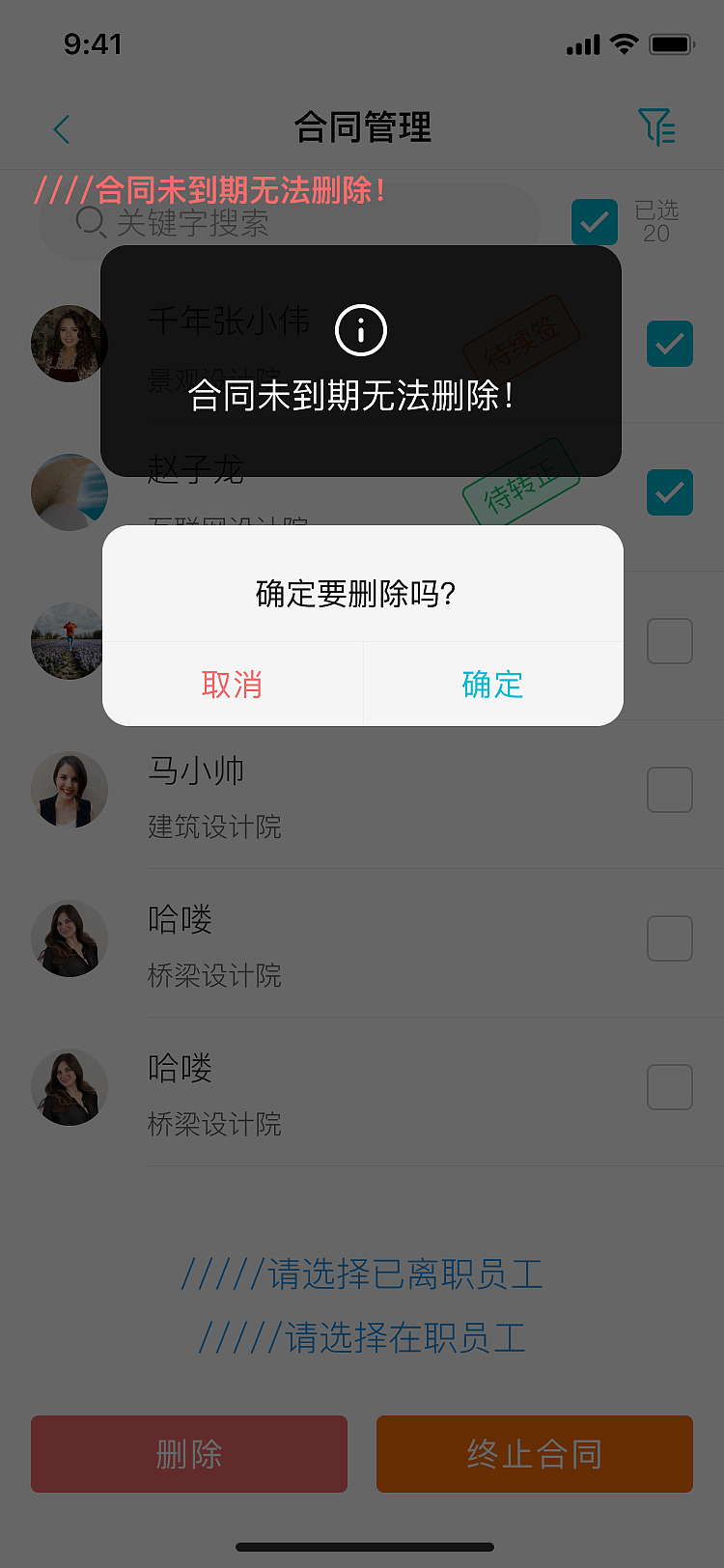
Task: Tap the Wi-Fi icon in the status bar
Action: pos(623,42)
